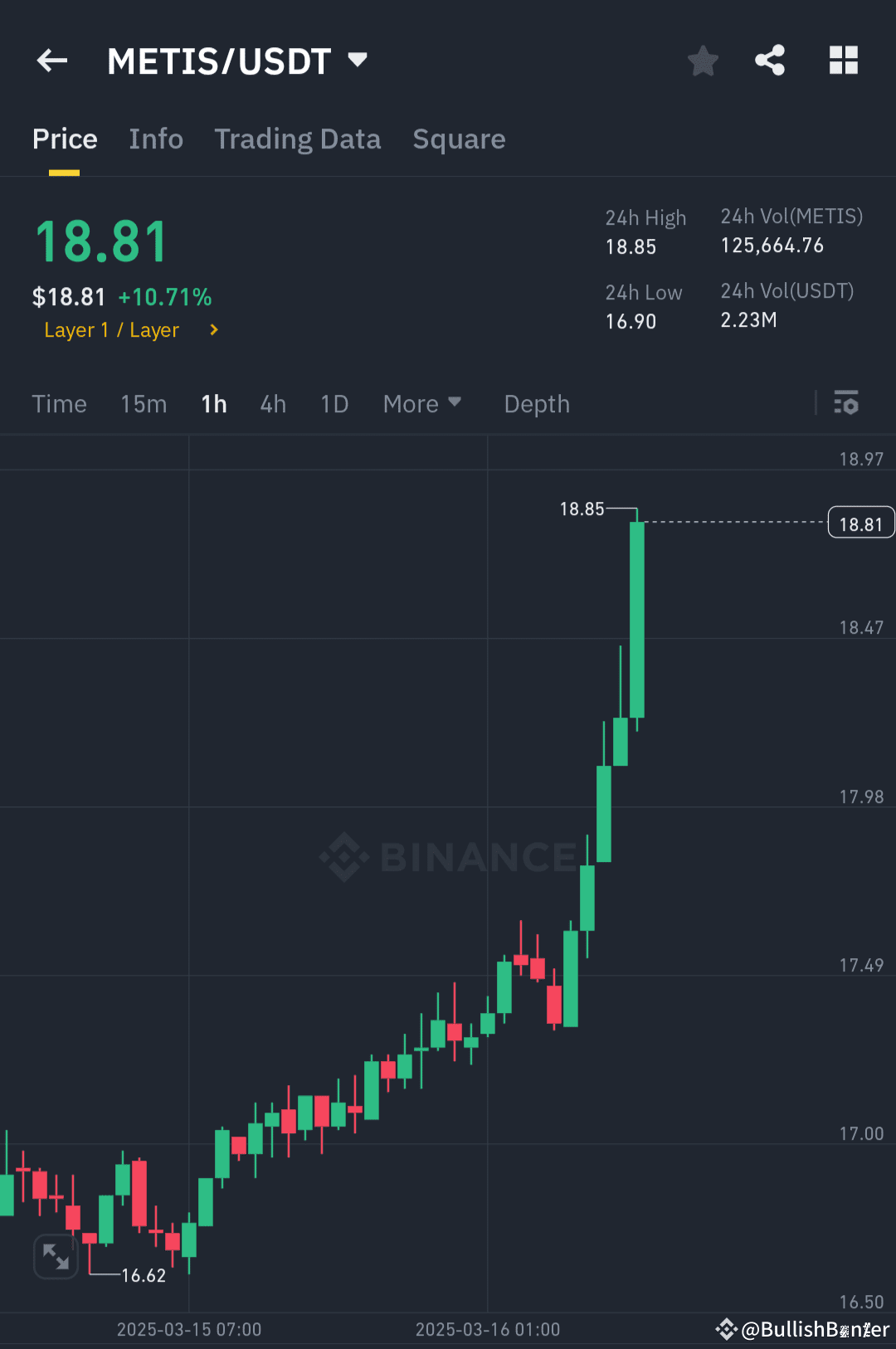Open the grid layout icon top right
The height and width of the screenshot is (1349, 896).
coord(843,60)
